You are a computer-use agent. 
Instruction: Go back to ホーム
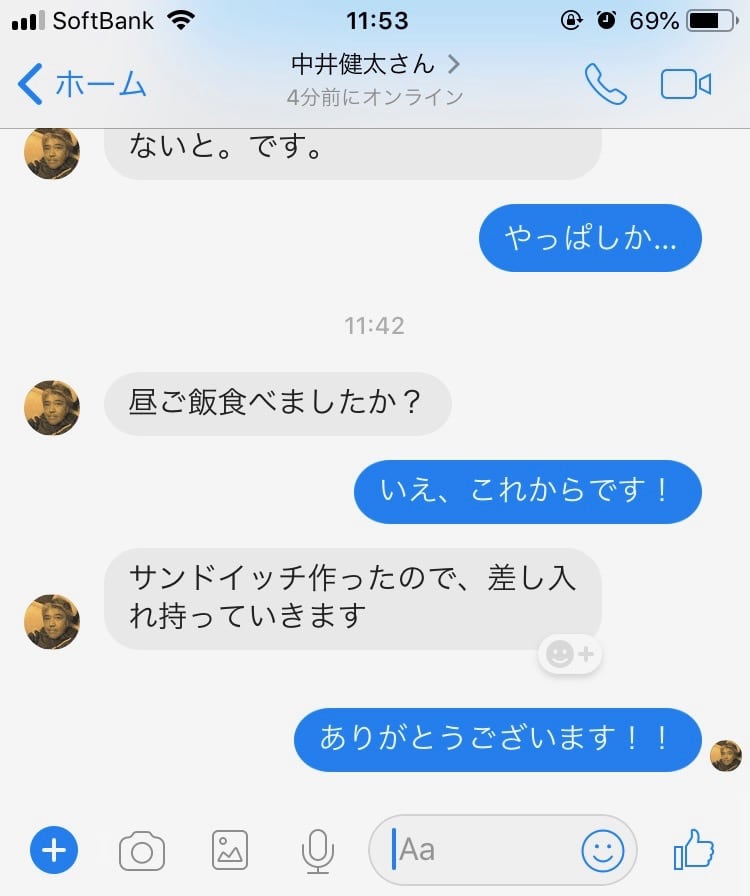click(82, 85)
